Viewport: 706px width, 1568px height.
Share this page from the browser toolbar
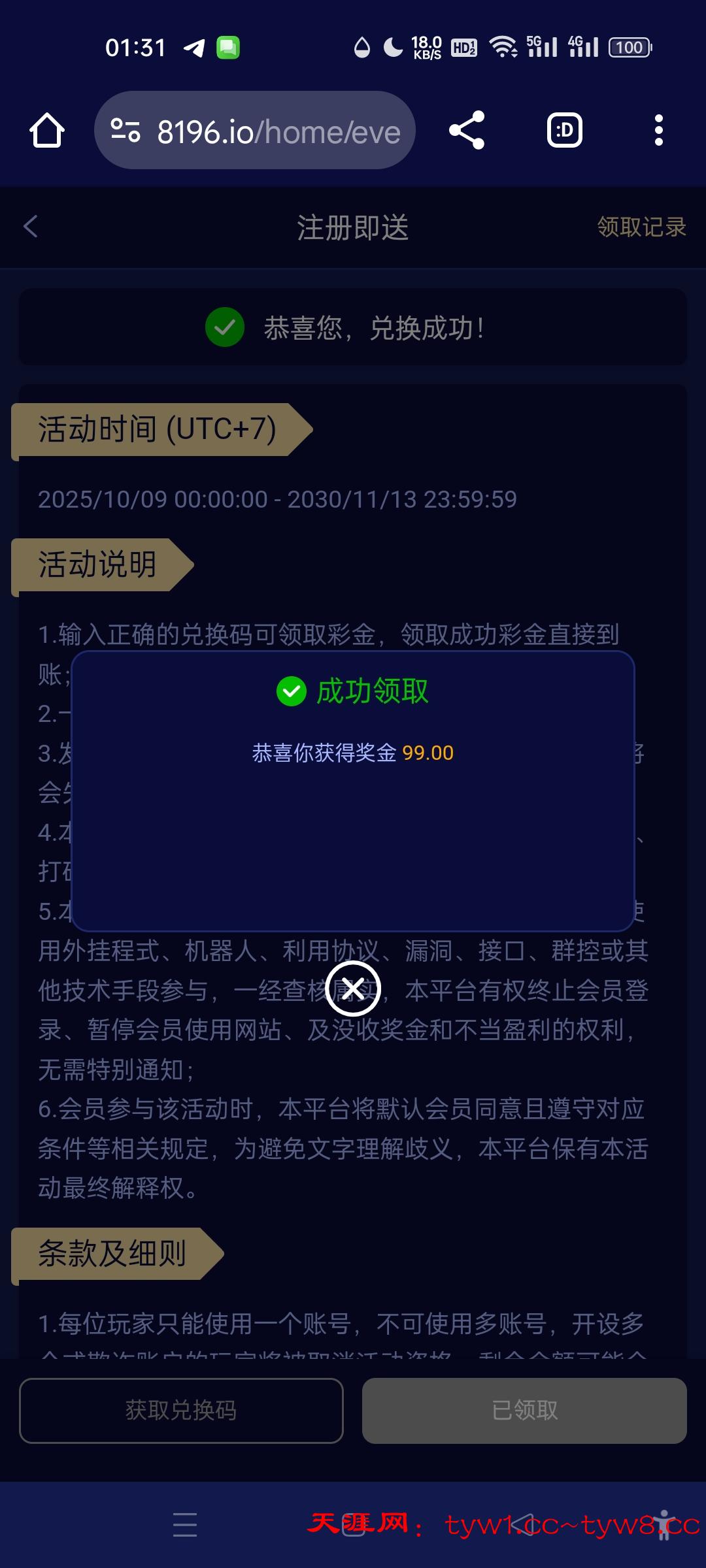[467, 131]
